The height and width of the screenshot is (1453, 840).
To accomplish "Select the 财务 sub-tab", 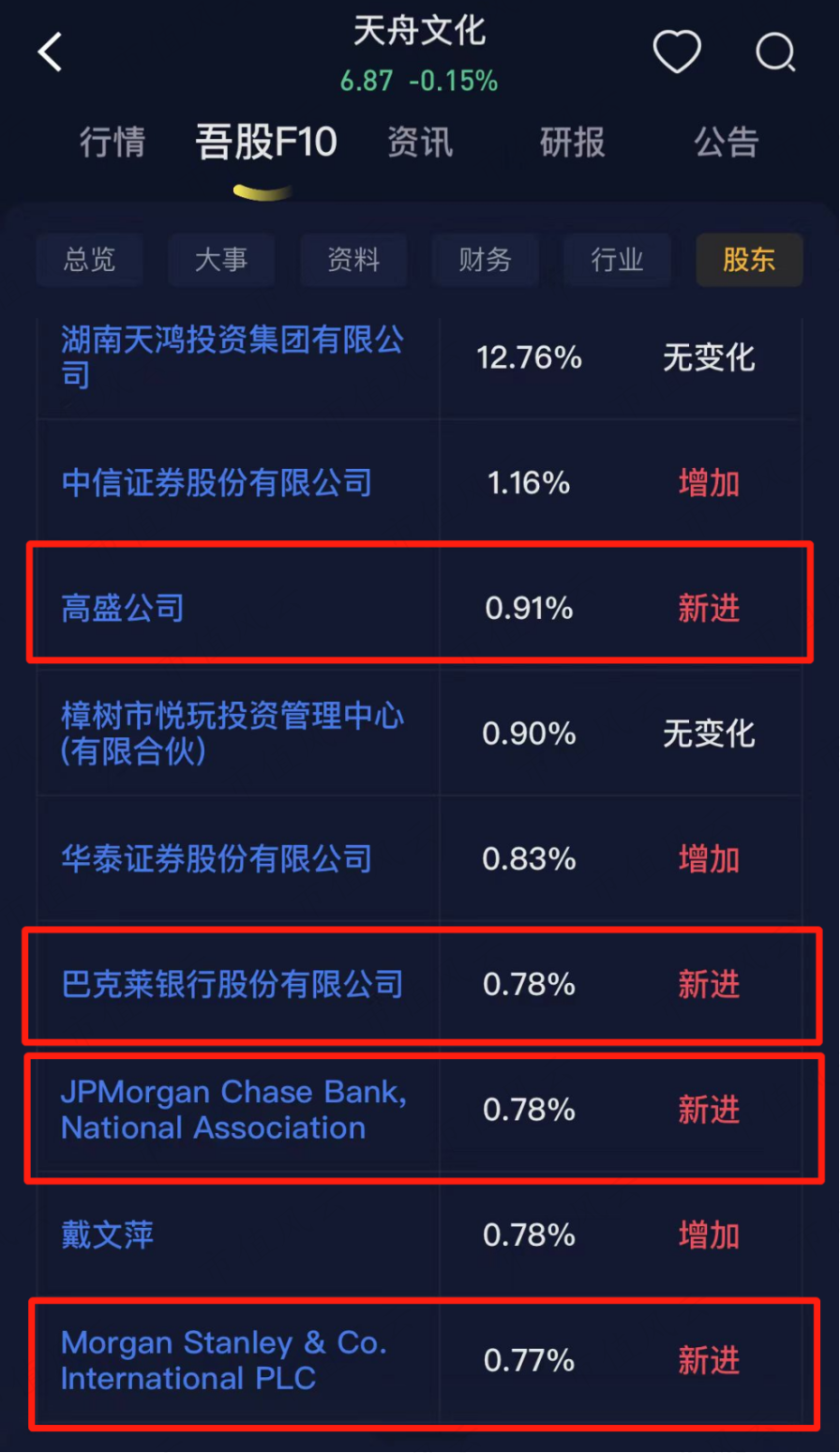I will pos(485,260).
